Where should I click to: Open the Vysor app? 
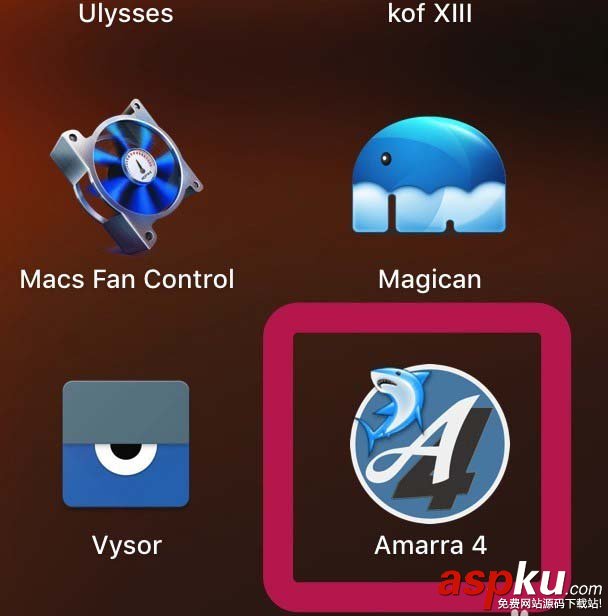click(x=126, y=444)
